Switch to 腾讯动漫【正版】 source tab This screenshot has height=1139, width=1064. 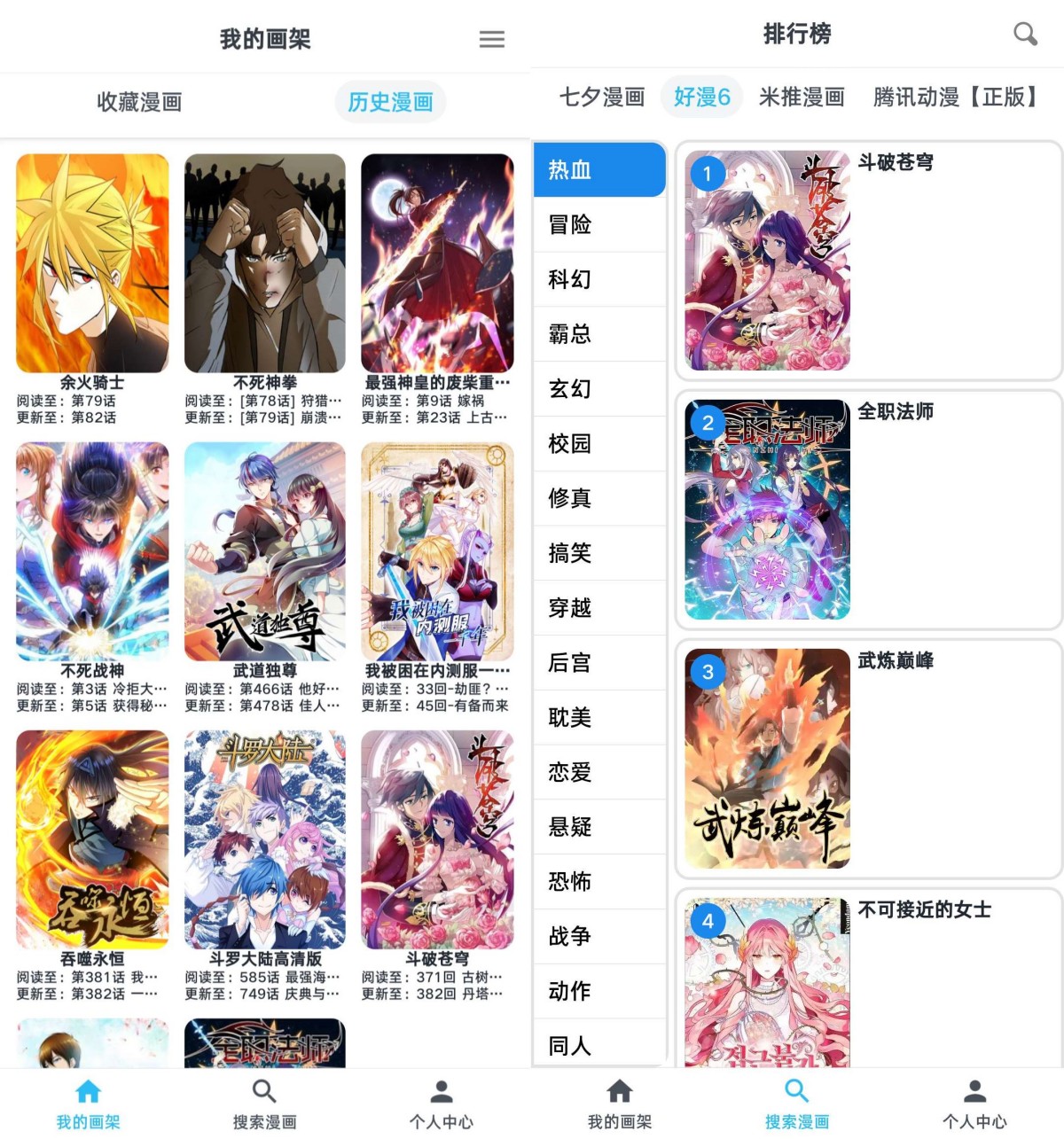956,97
